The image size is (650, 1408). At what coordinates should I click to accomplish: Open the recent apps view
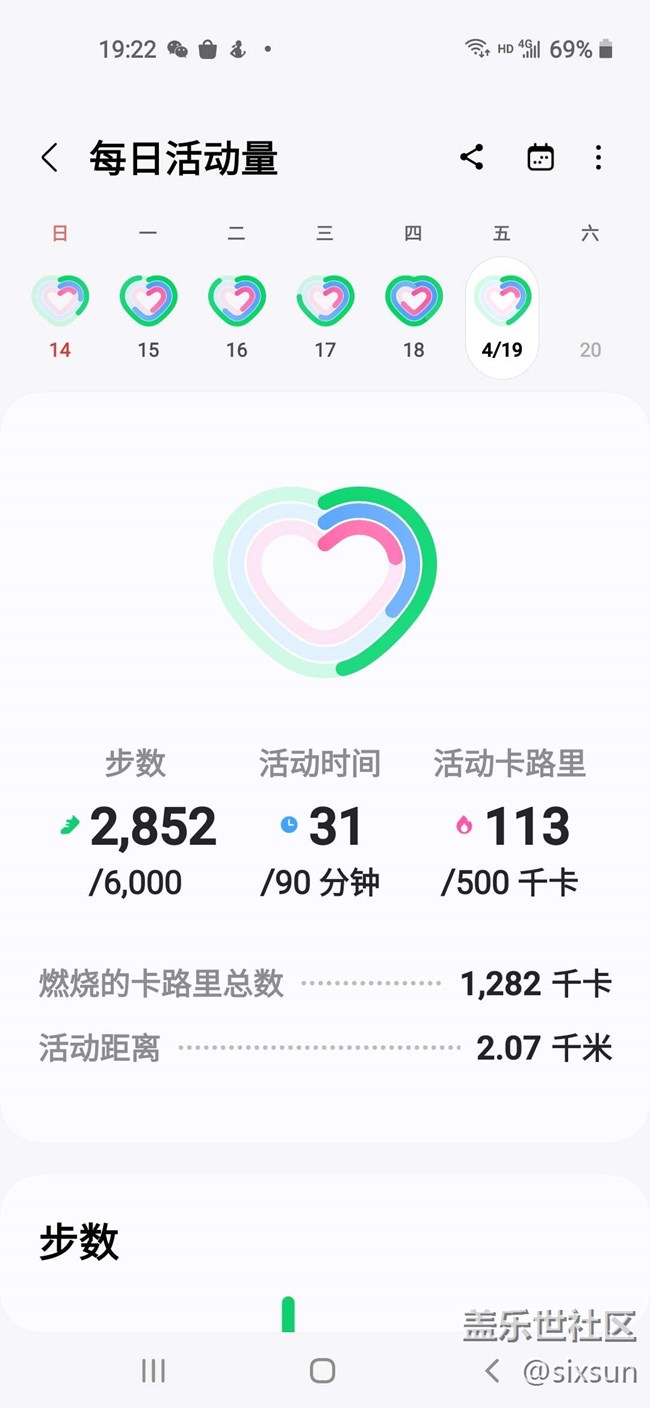click(x=153, y=1370)
